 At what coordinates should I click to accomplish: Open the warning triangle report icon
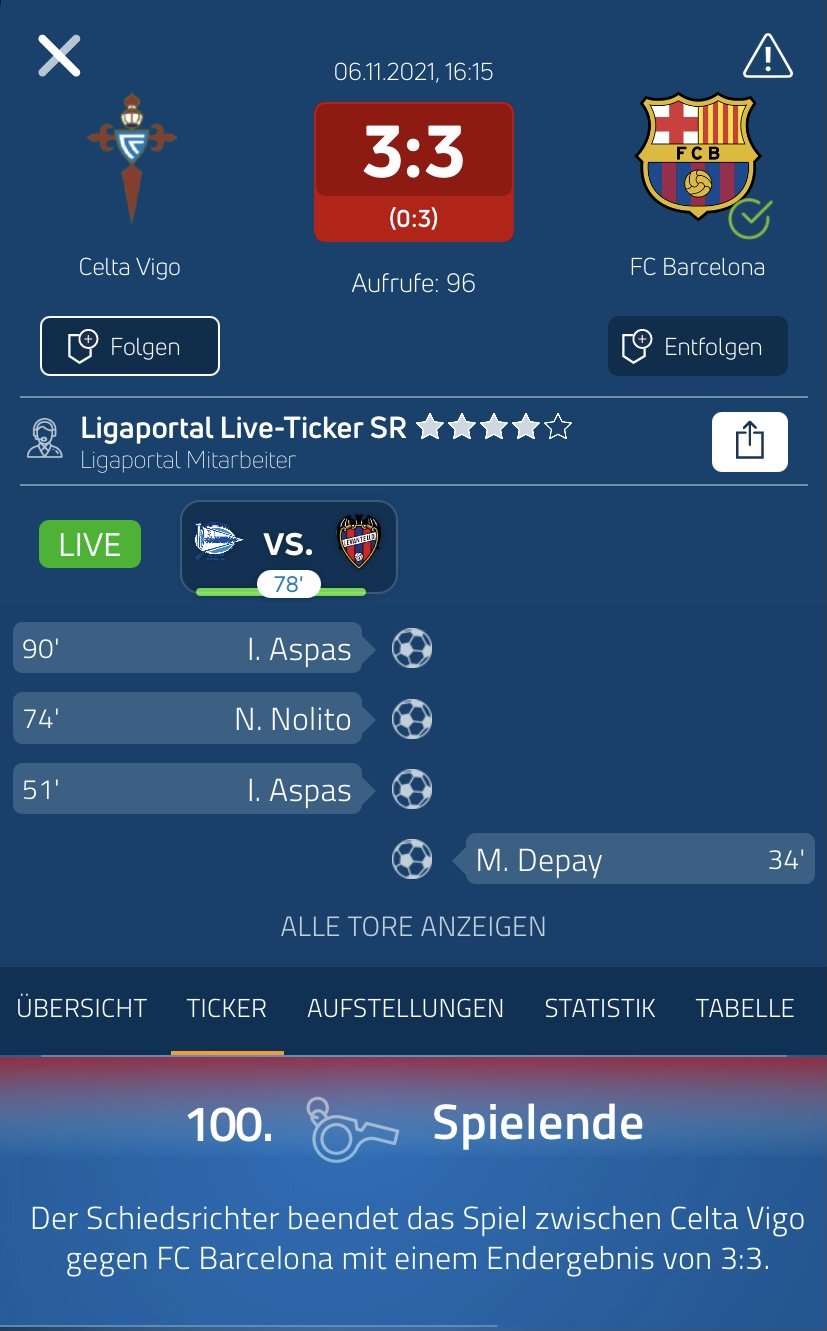[767, 56]
